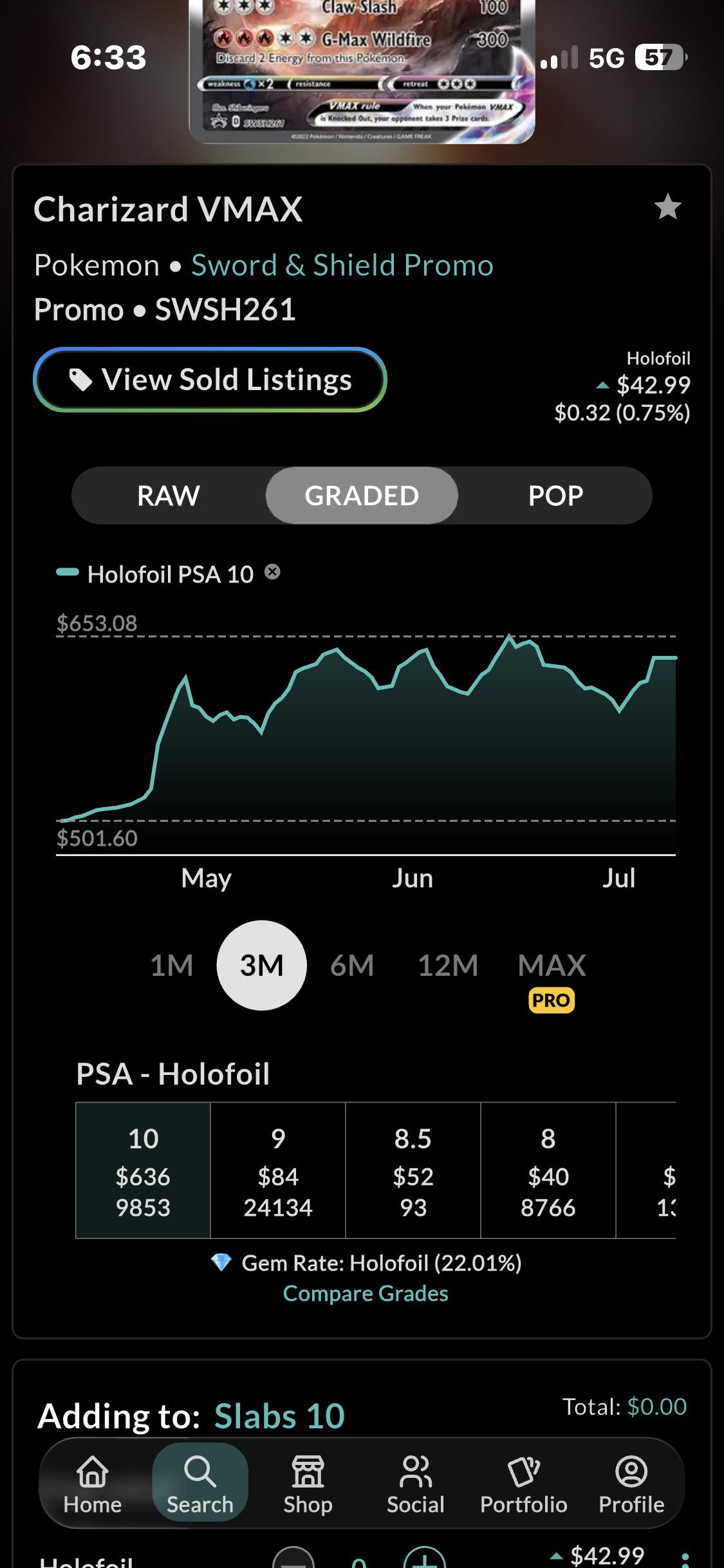Show the 12M price history
The width and height of the screenshot is (724, 1568).
pos(448,965)
